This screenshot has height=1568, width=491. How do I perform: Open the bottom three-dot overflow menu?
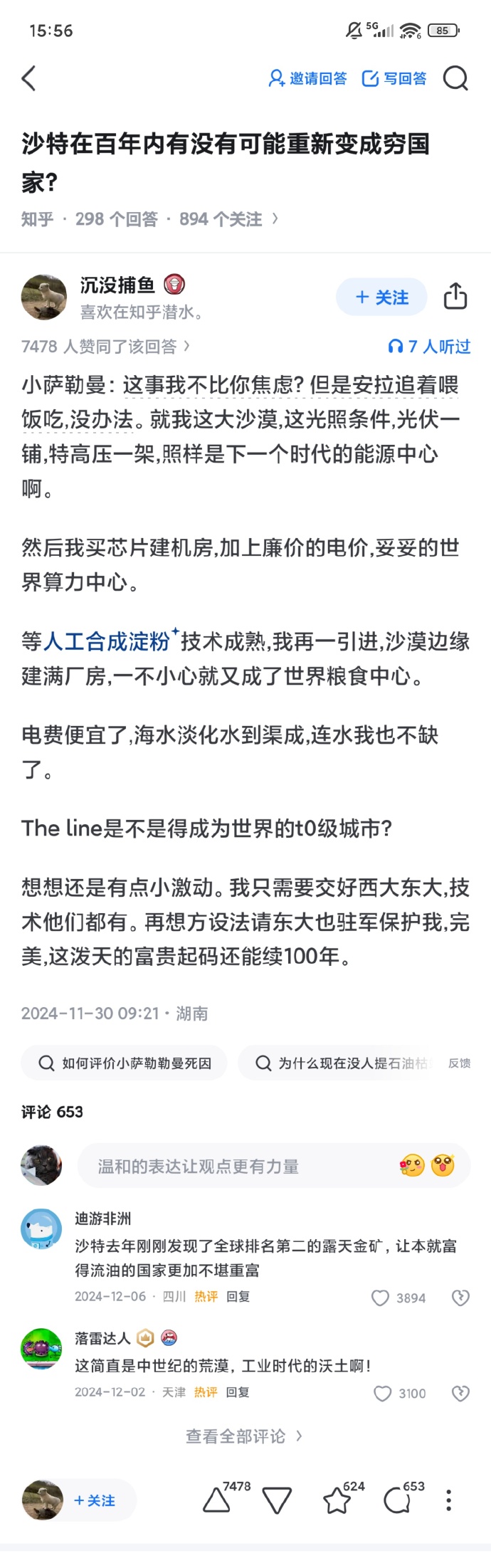click(x=448, y=1500)
